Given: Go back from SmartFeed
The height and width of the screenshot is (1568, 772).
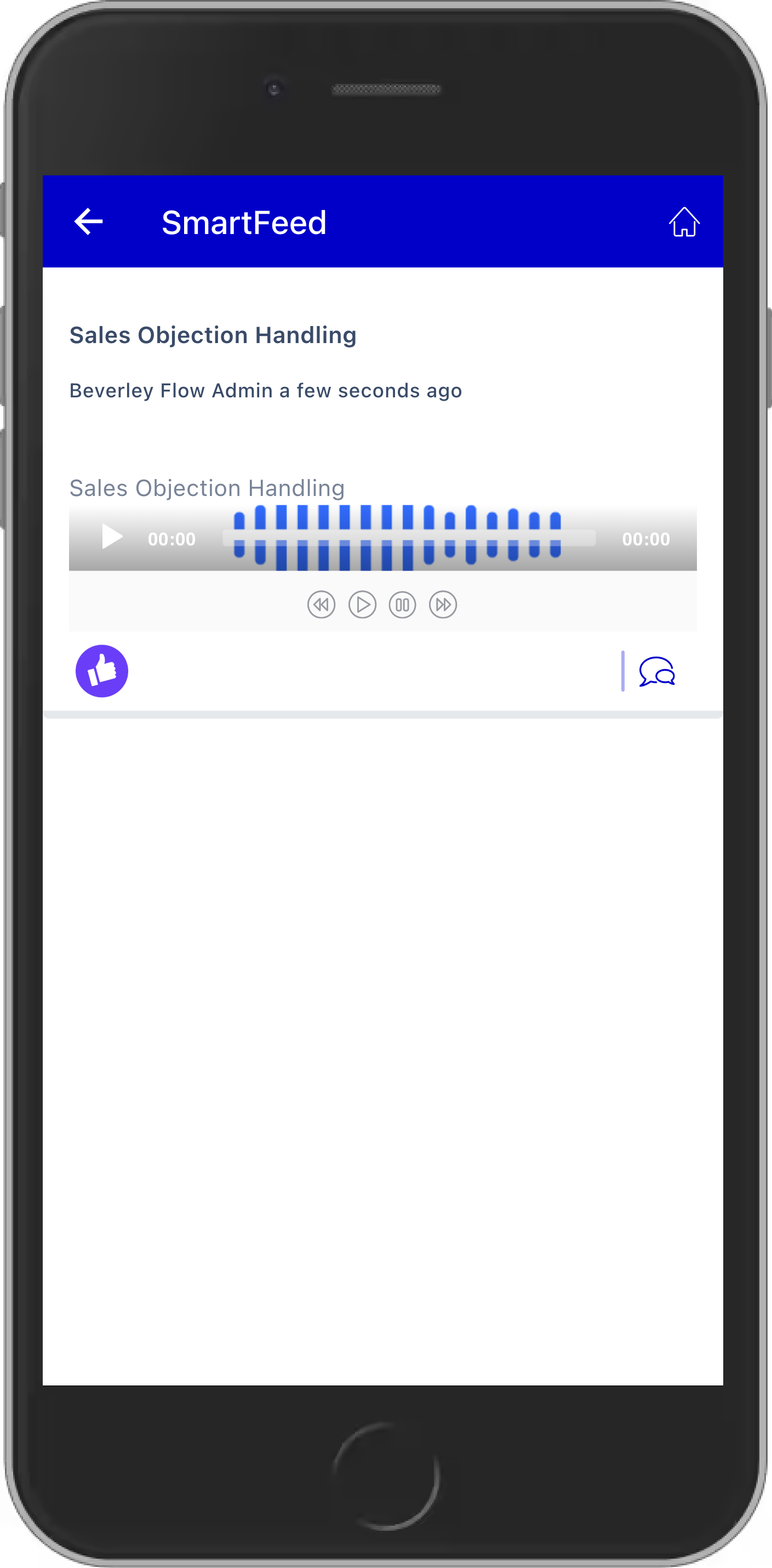Looking at the screenshot, I should (88, 221).
